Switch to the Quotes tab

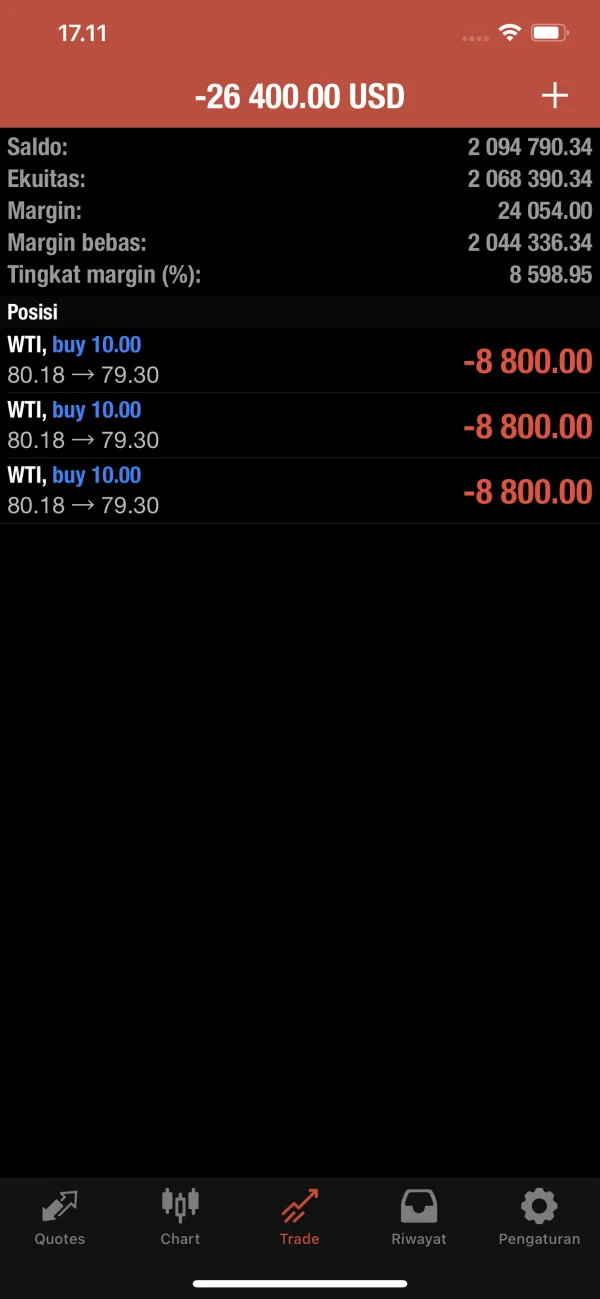[60, 1217]
